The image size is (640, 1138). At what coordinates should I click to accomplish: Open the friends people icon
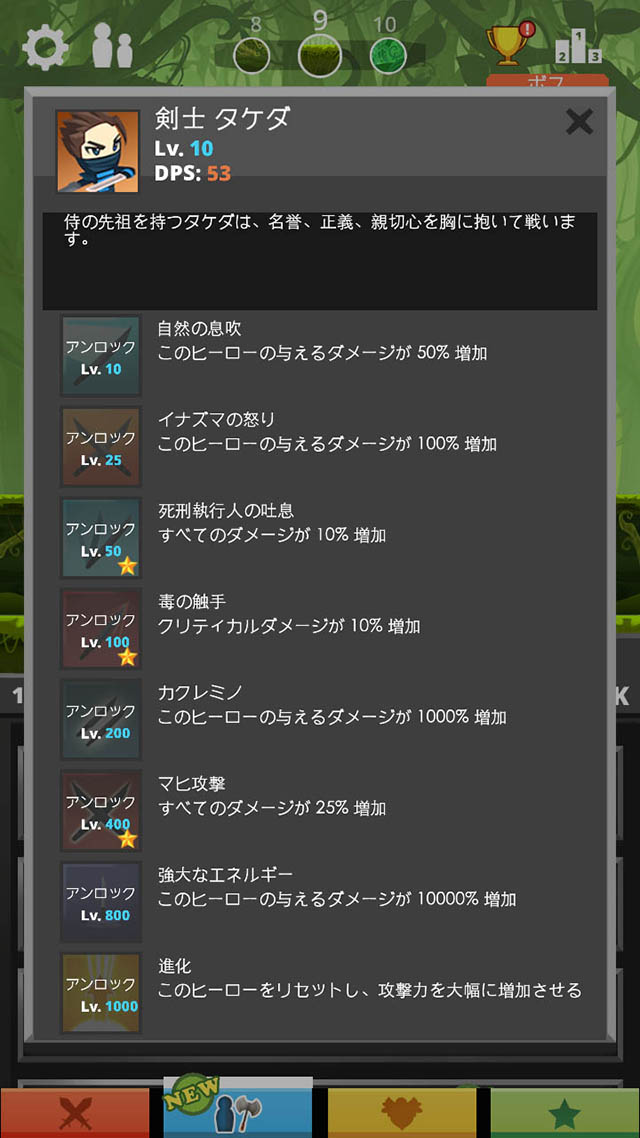(x=111, y=47)
